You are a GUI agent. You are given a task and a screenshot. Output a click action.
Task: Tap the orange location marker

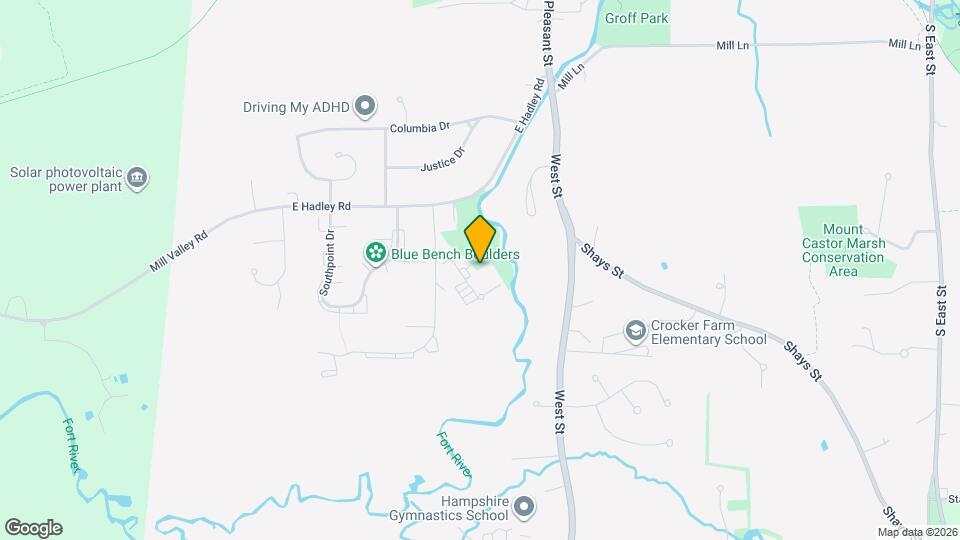[480, 238]
